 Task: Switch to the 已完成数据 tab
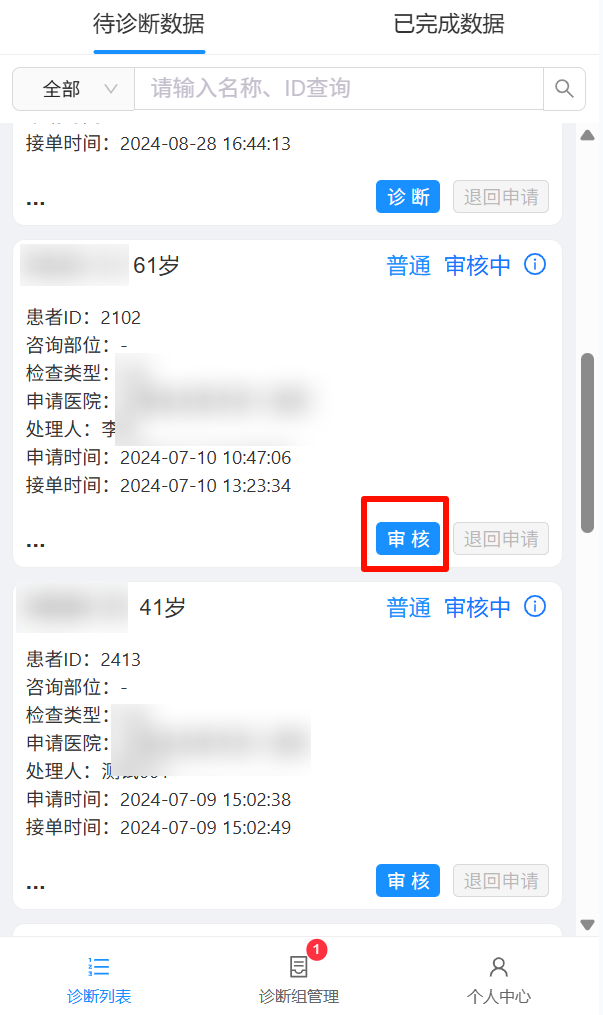[448, 25]
